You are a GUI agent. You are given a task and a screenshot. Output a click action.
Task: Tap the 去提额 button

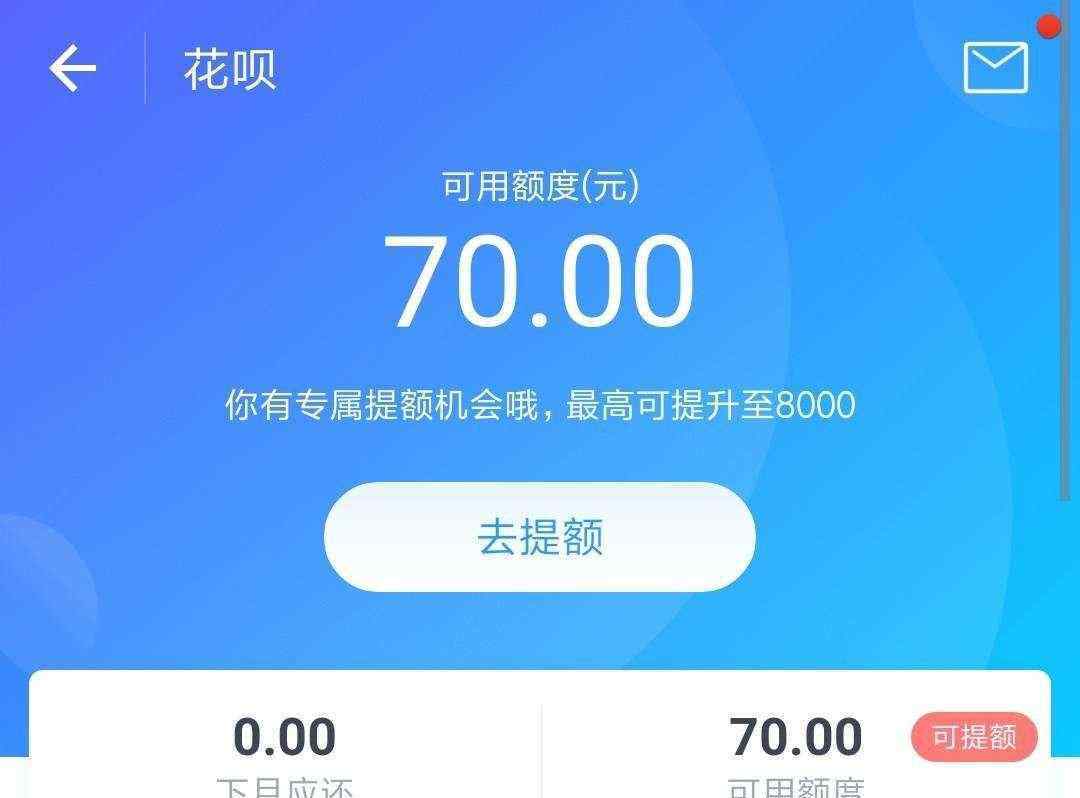point(540,537)
